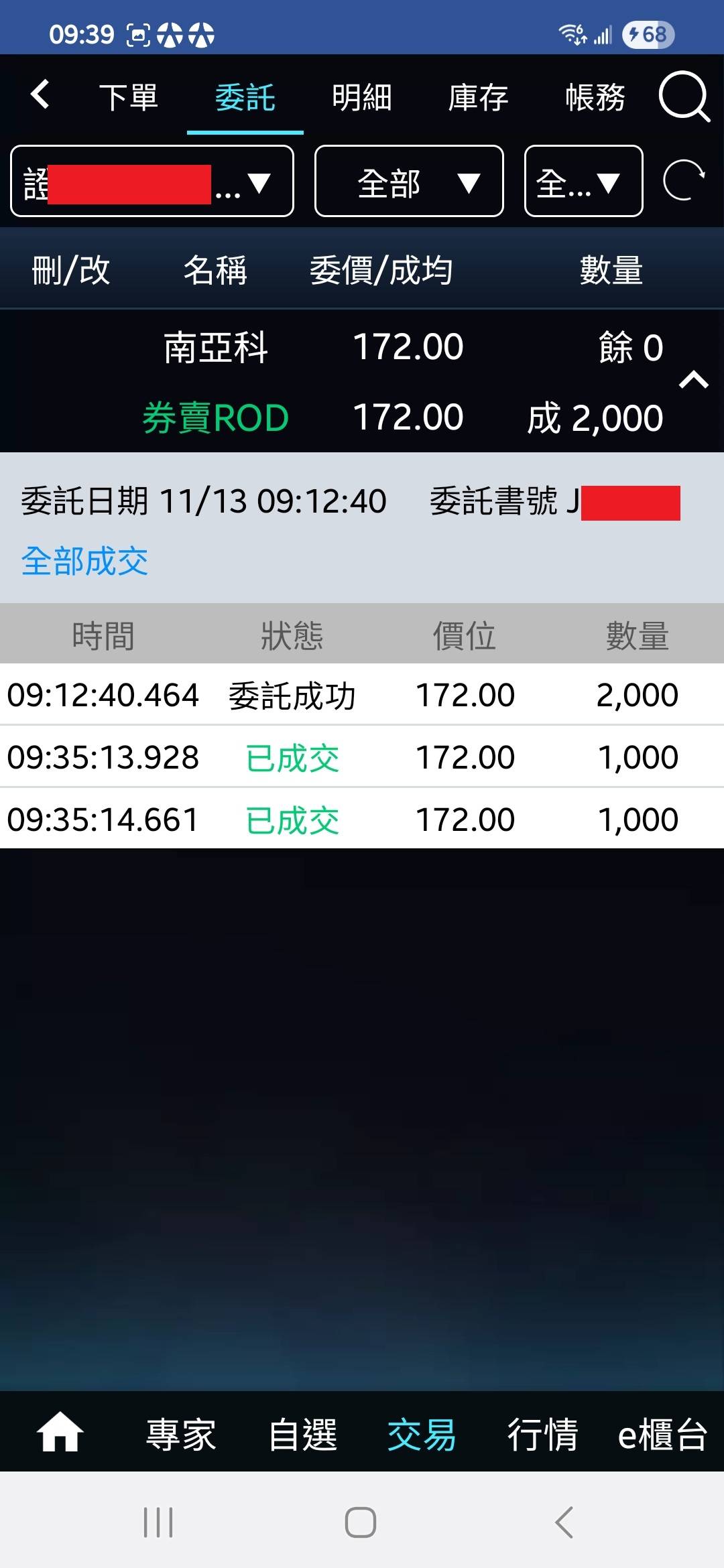Collapse the 南亞科 order details

(694, 381)
